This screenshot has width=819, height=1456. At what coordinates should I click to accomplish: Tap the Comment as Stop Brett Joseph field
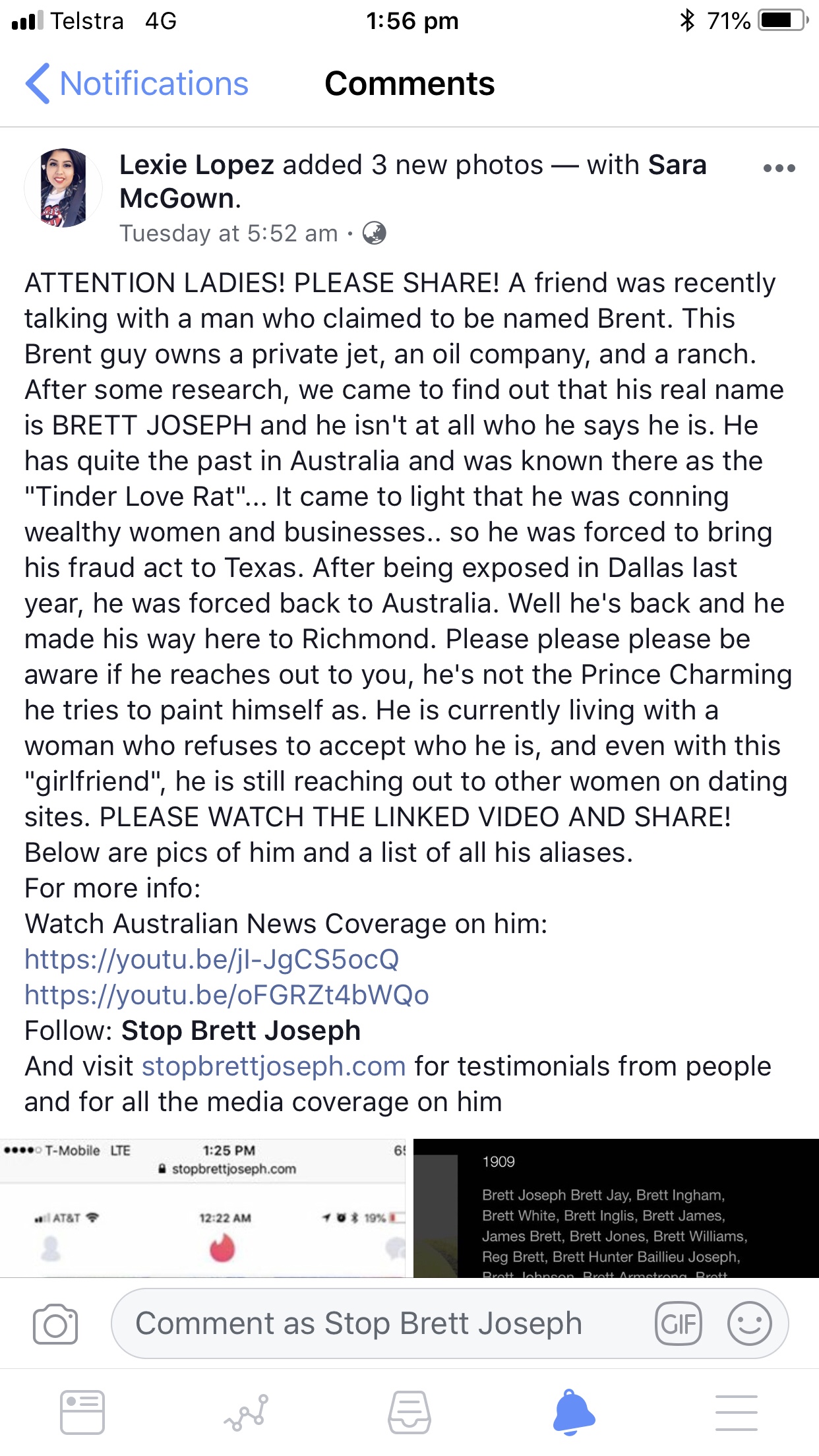(x=359, y=1323)
